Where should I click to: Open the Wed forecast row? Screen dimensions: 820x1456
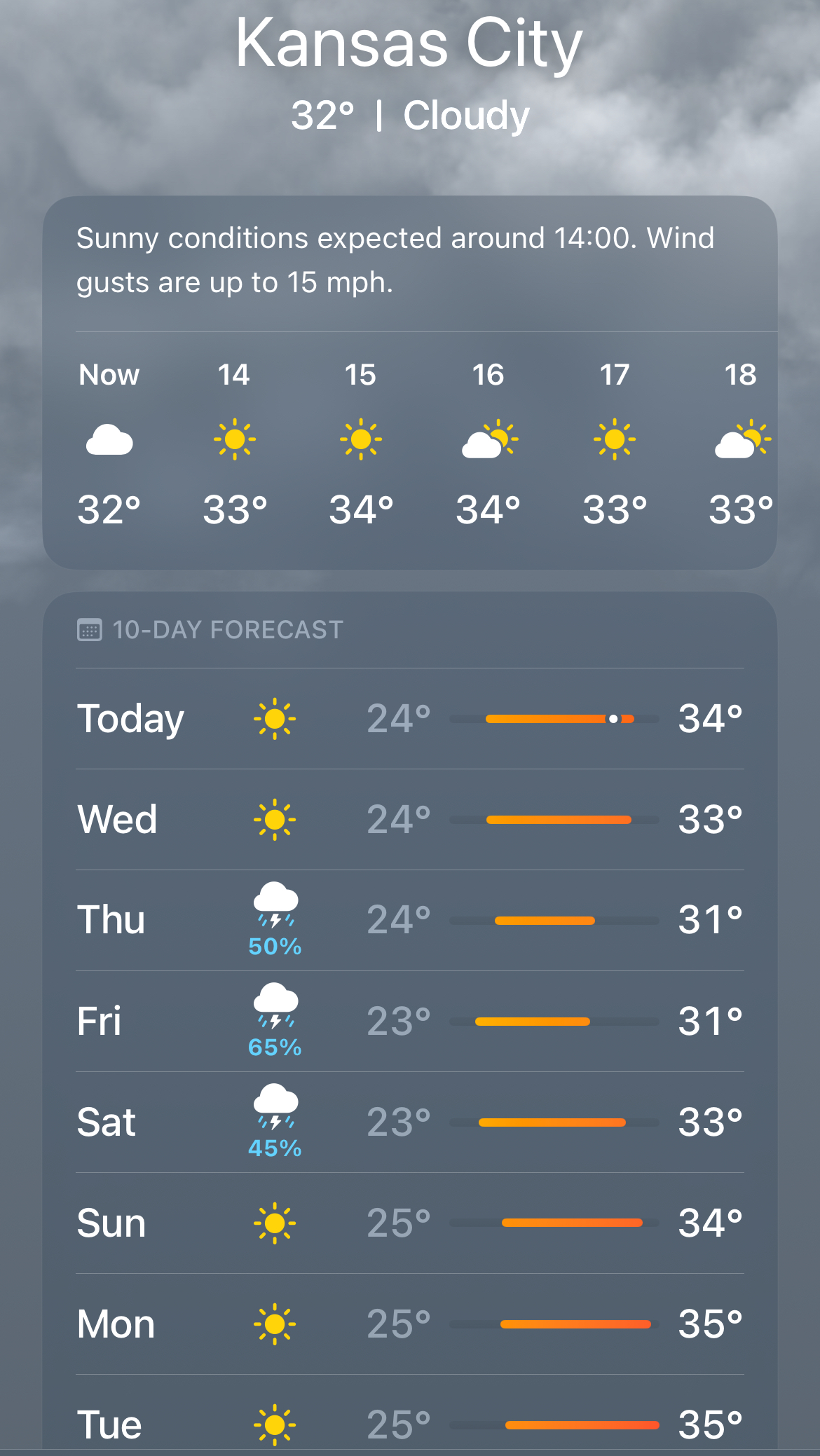click(x=410, y=820)
